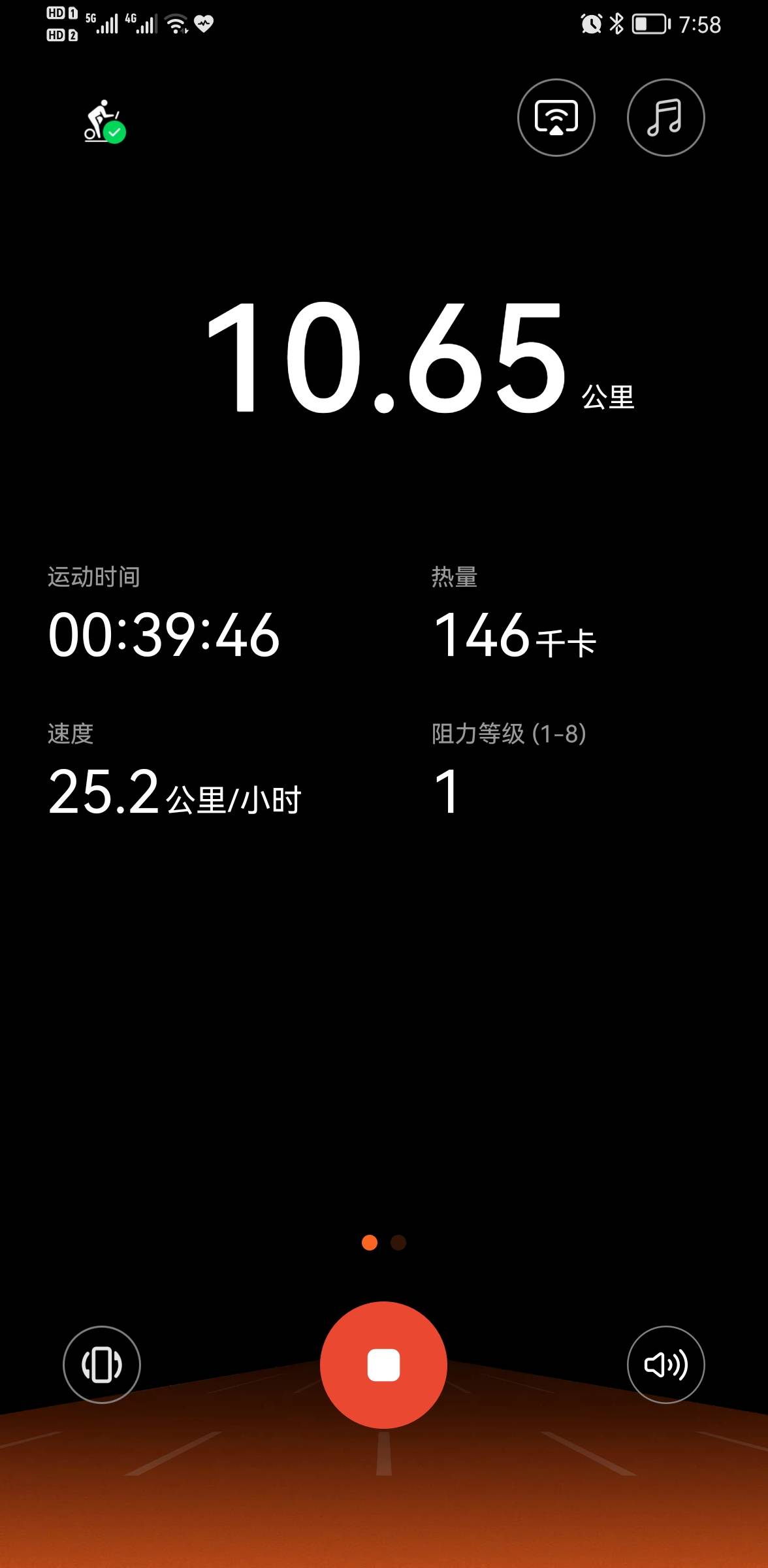This screenshot has height=1568, width=768.
Task: Click the green checkmark on the cycling icon
Action: pos(115,132)
